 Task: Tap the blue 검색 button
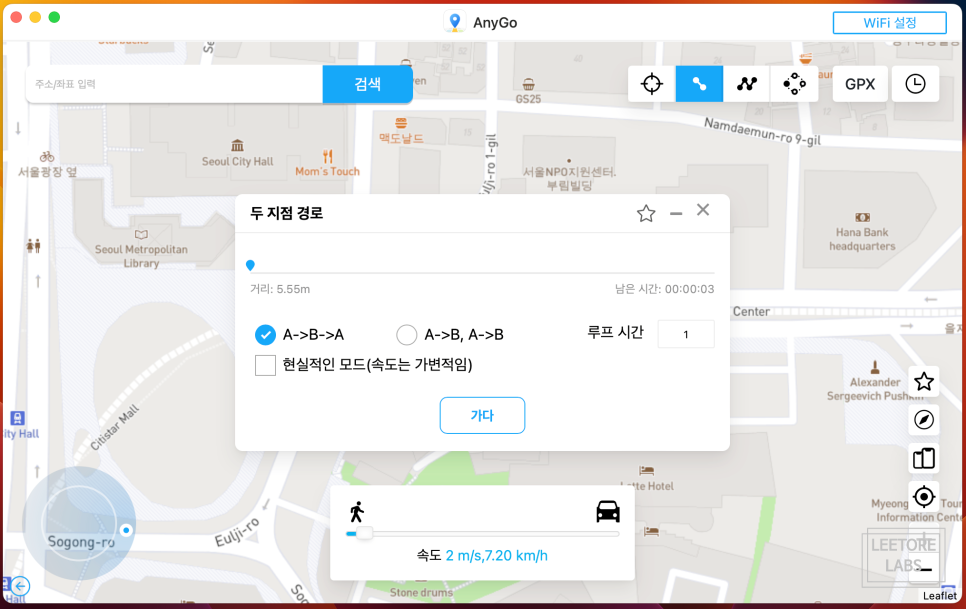[367, 85]
